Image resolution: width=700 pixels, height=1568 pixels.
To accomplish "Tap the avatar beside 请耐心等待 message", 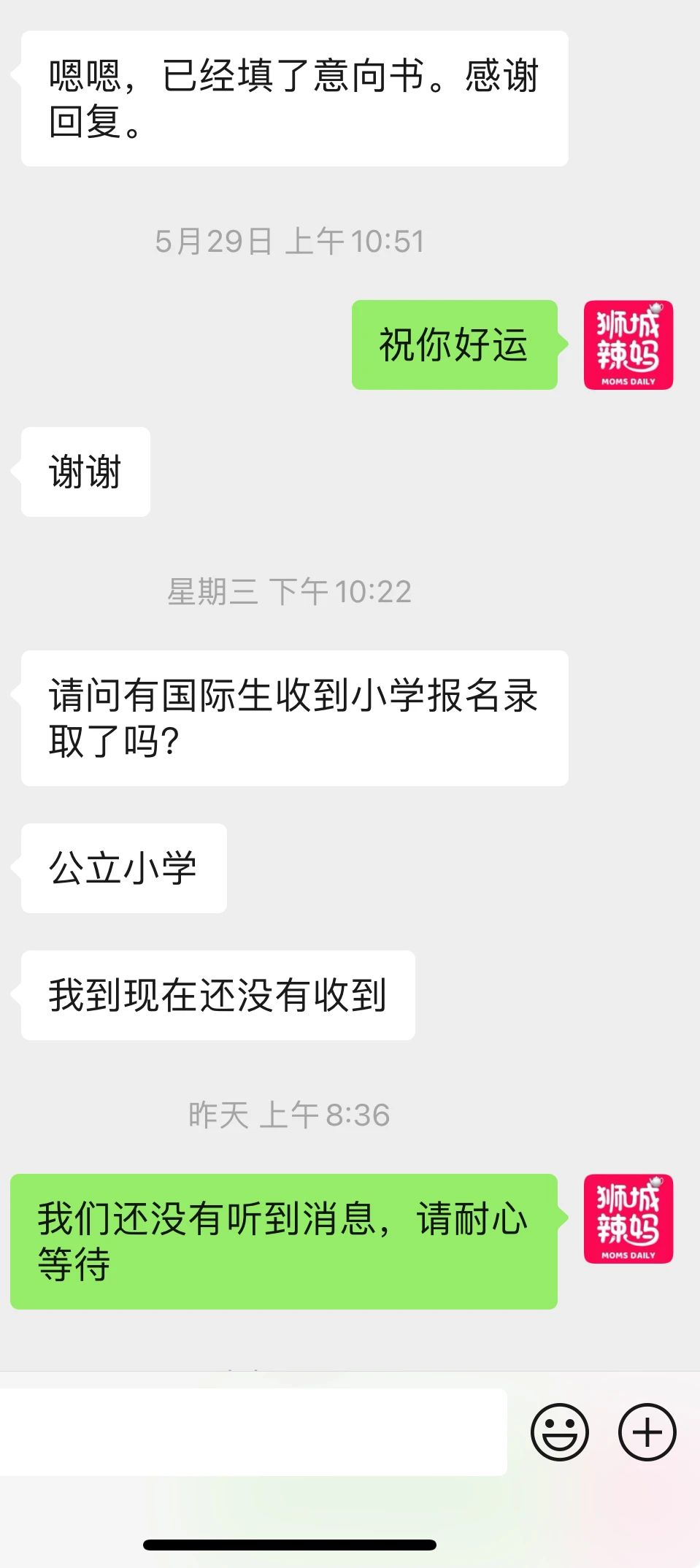I will click(x=628, y=1218).
